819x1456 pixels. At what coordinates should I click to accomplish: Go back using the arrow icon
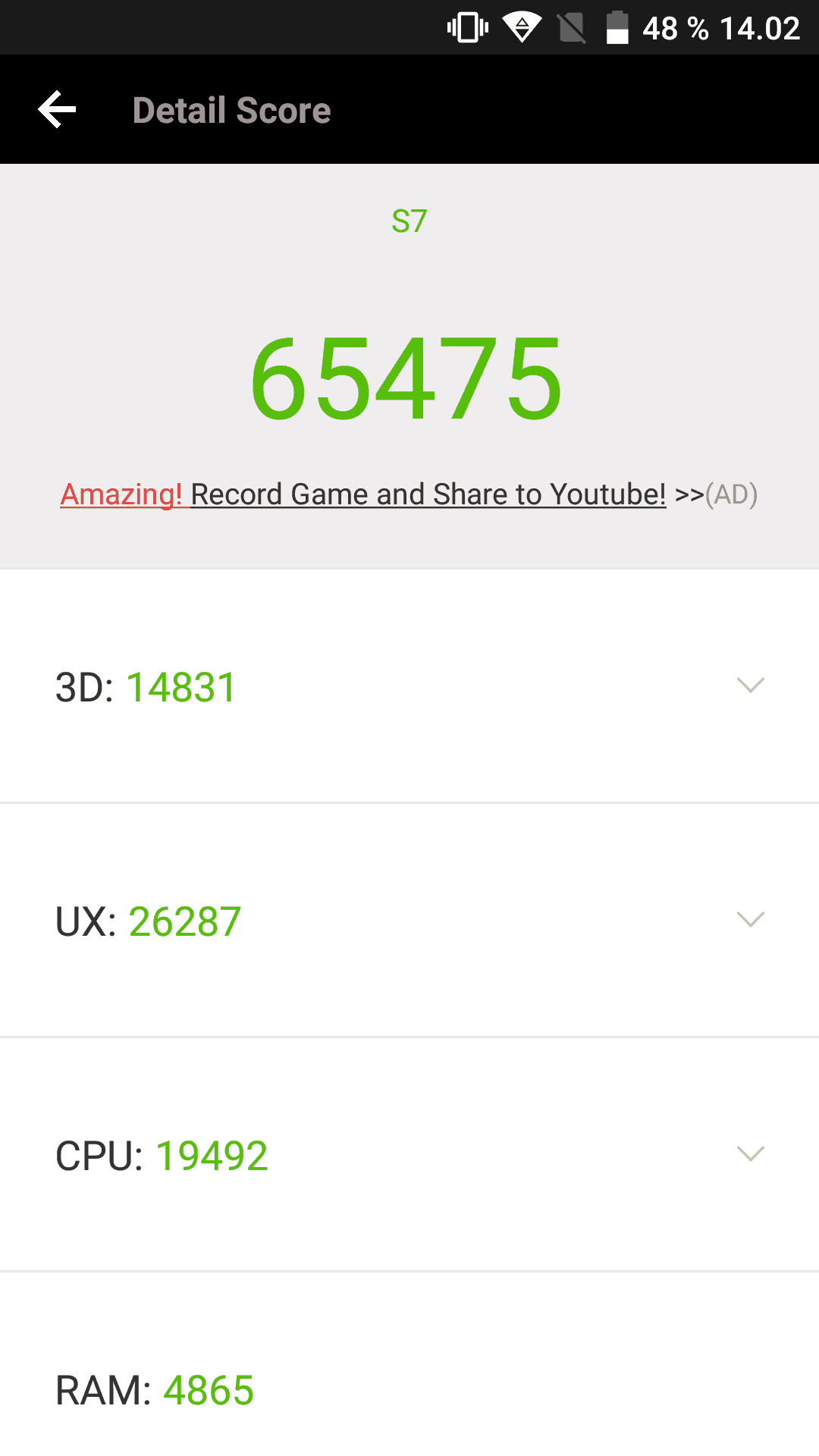pos(58,110)
